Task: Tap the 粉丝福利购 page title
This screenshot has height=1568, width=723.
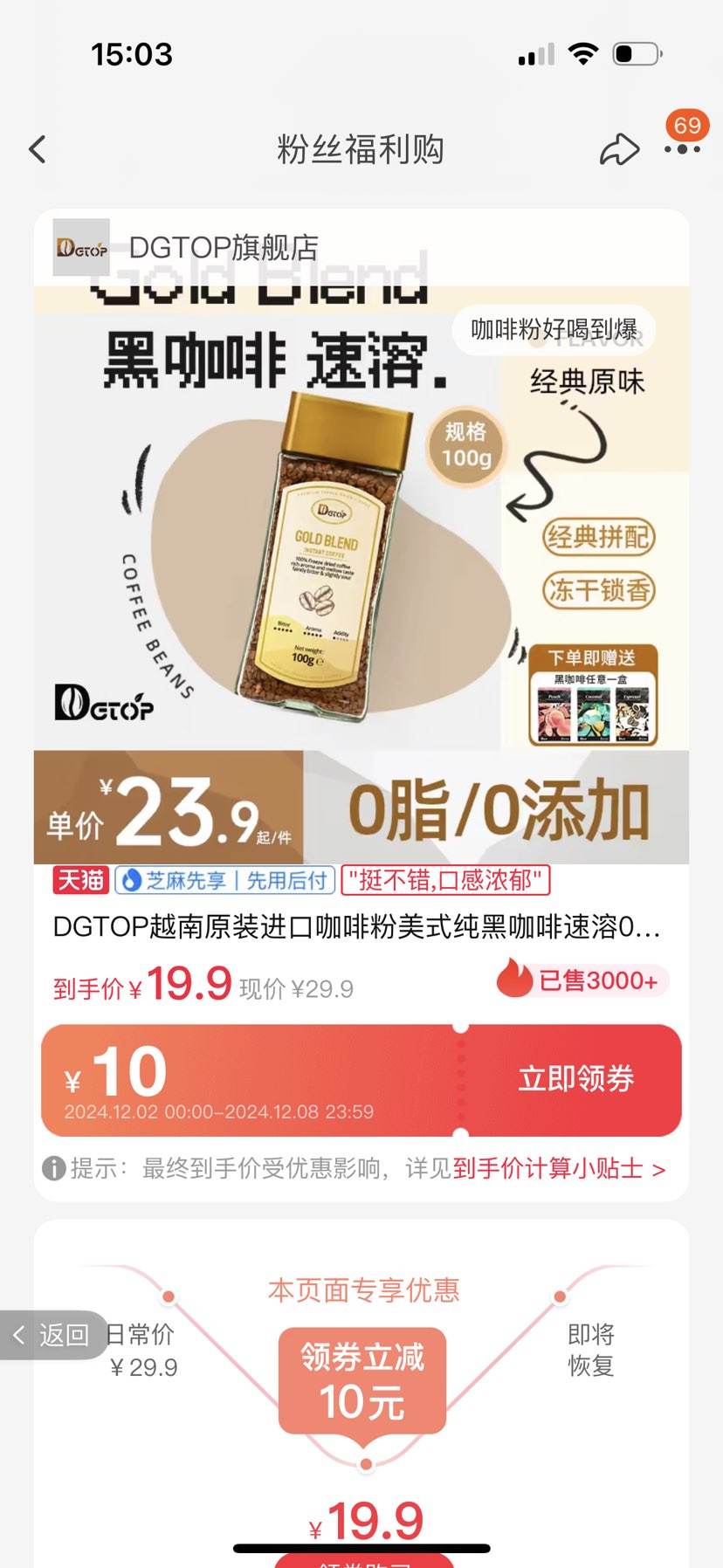Action: [x=361, y=148]
